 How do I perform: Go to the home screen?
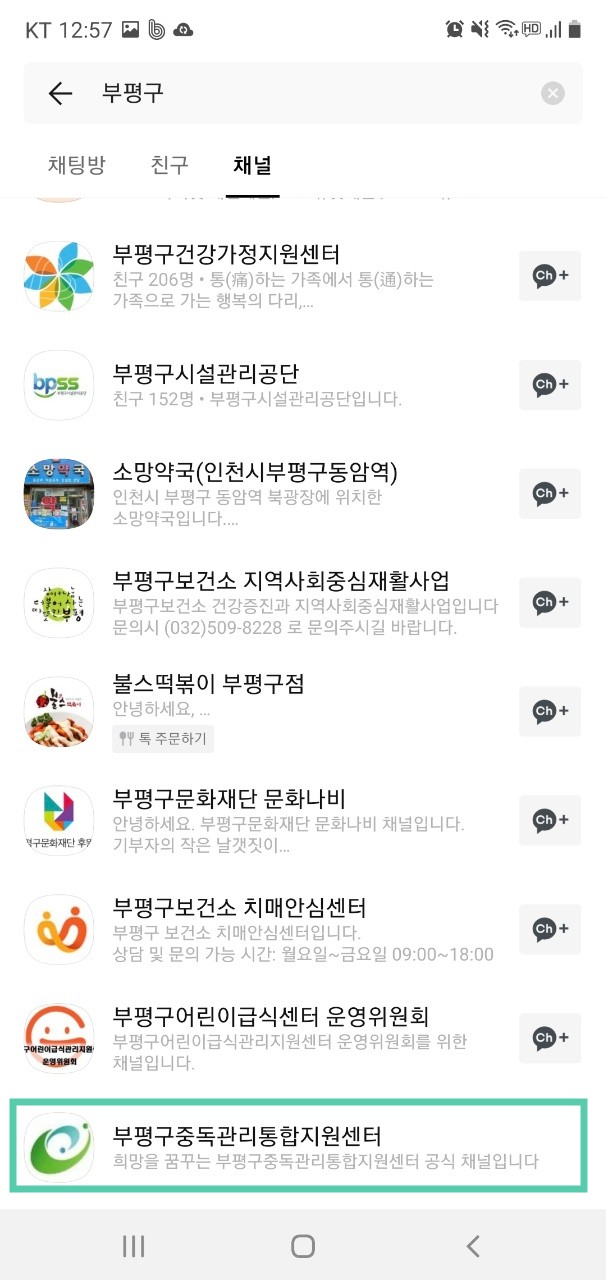click(x=303, y=1245)
